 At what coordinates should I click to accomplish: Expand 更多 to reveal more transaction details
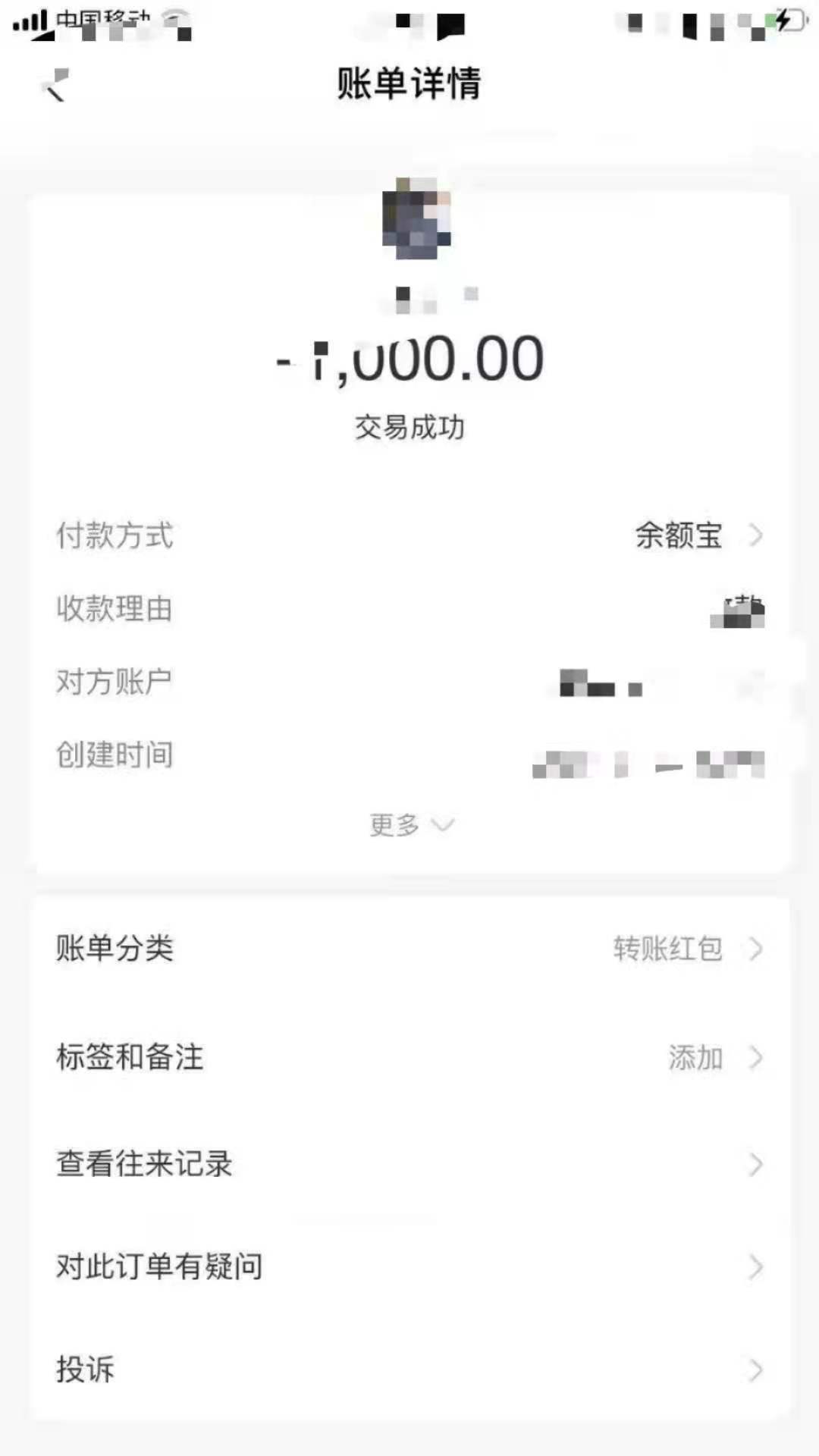pos(409,827)
